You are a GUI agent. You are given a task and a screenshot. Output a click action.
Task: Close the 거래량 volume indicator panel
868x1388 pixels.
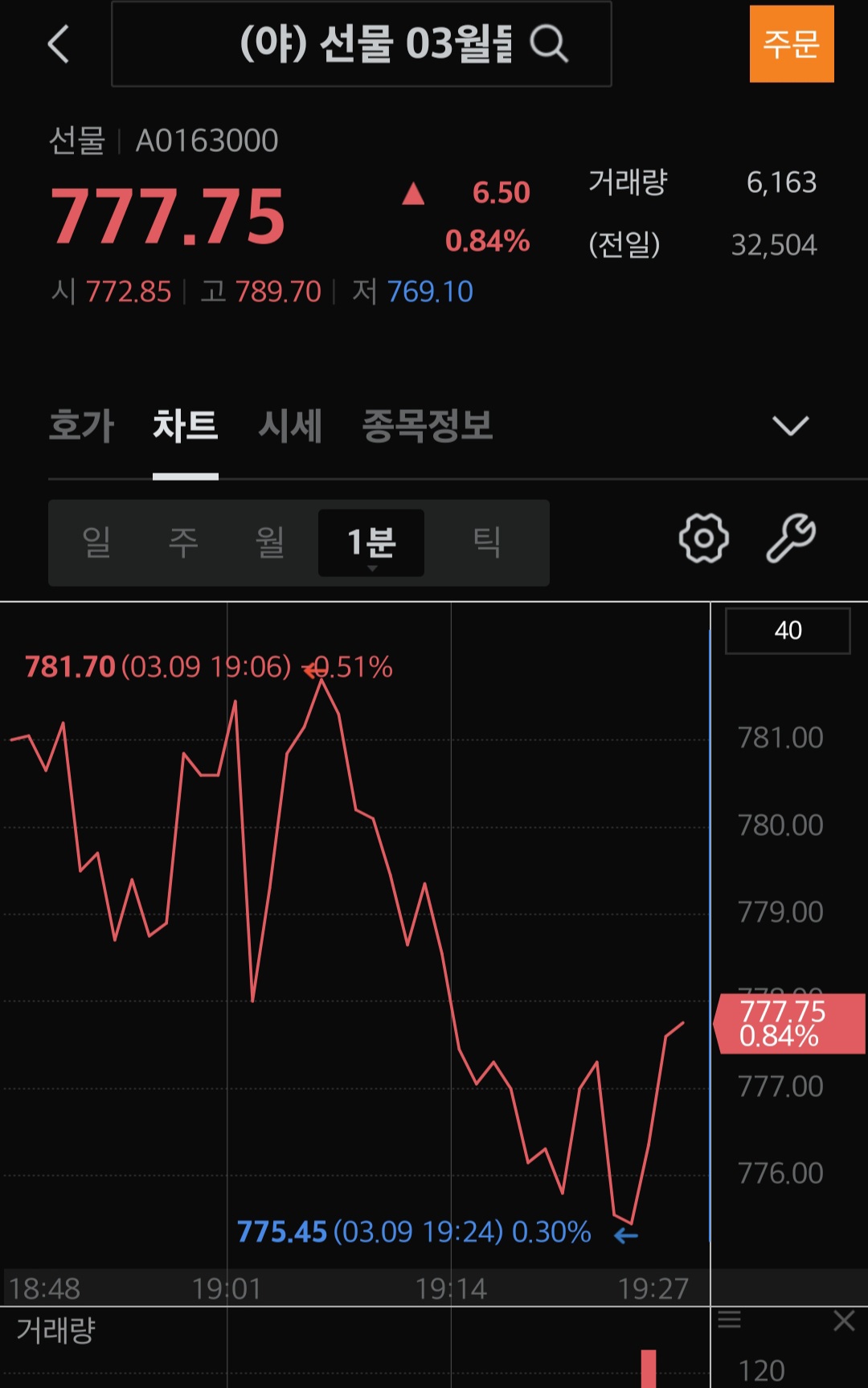point(844,1320)
